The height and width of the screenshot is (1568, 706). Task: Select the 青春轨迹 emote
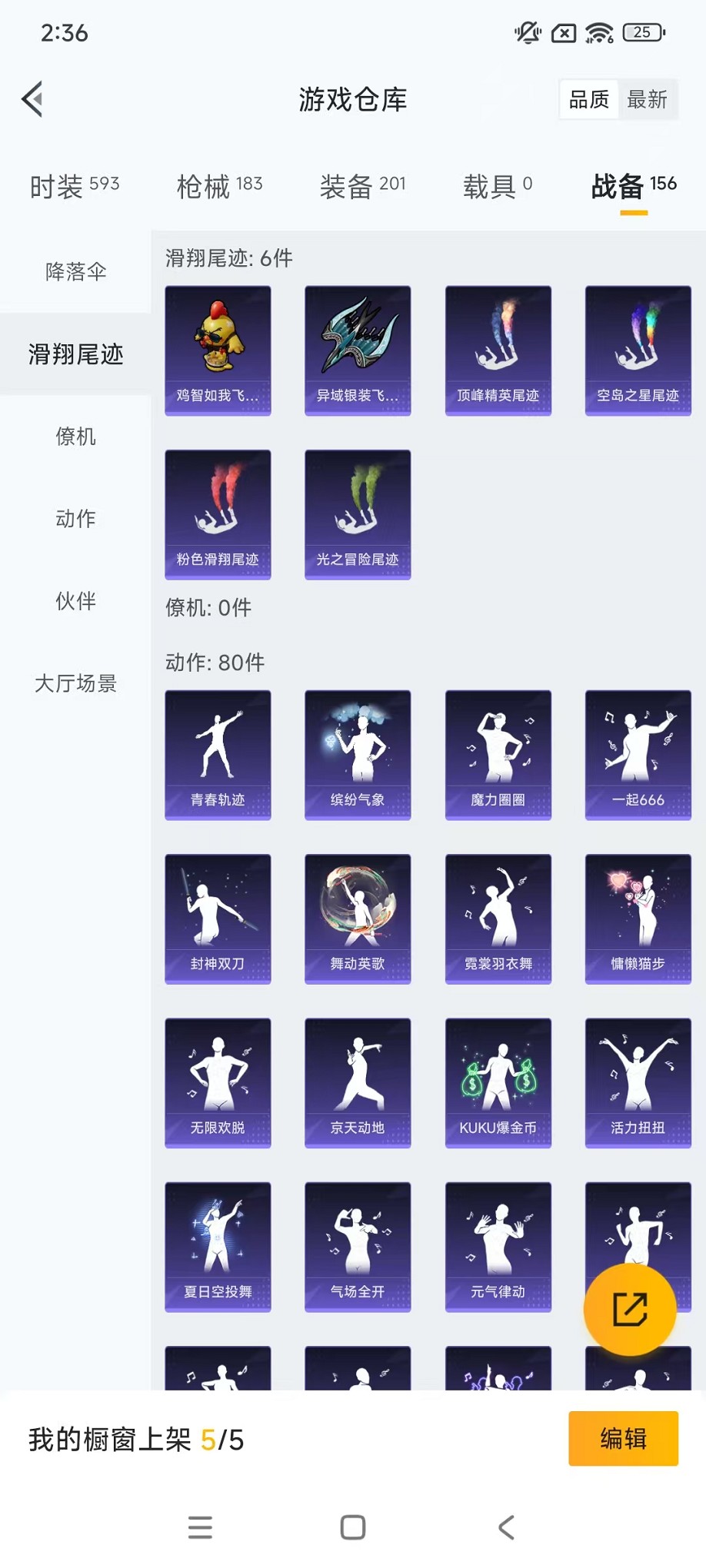pyautogui.click(x=218, y=755)
